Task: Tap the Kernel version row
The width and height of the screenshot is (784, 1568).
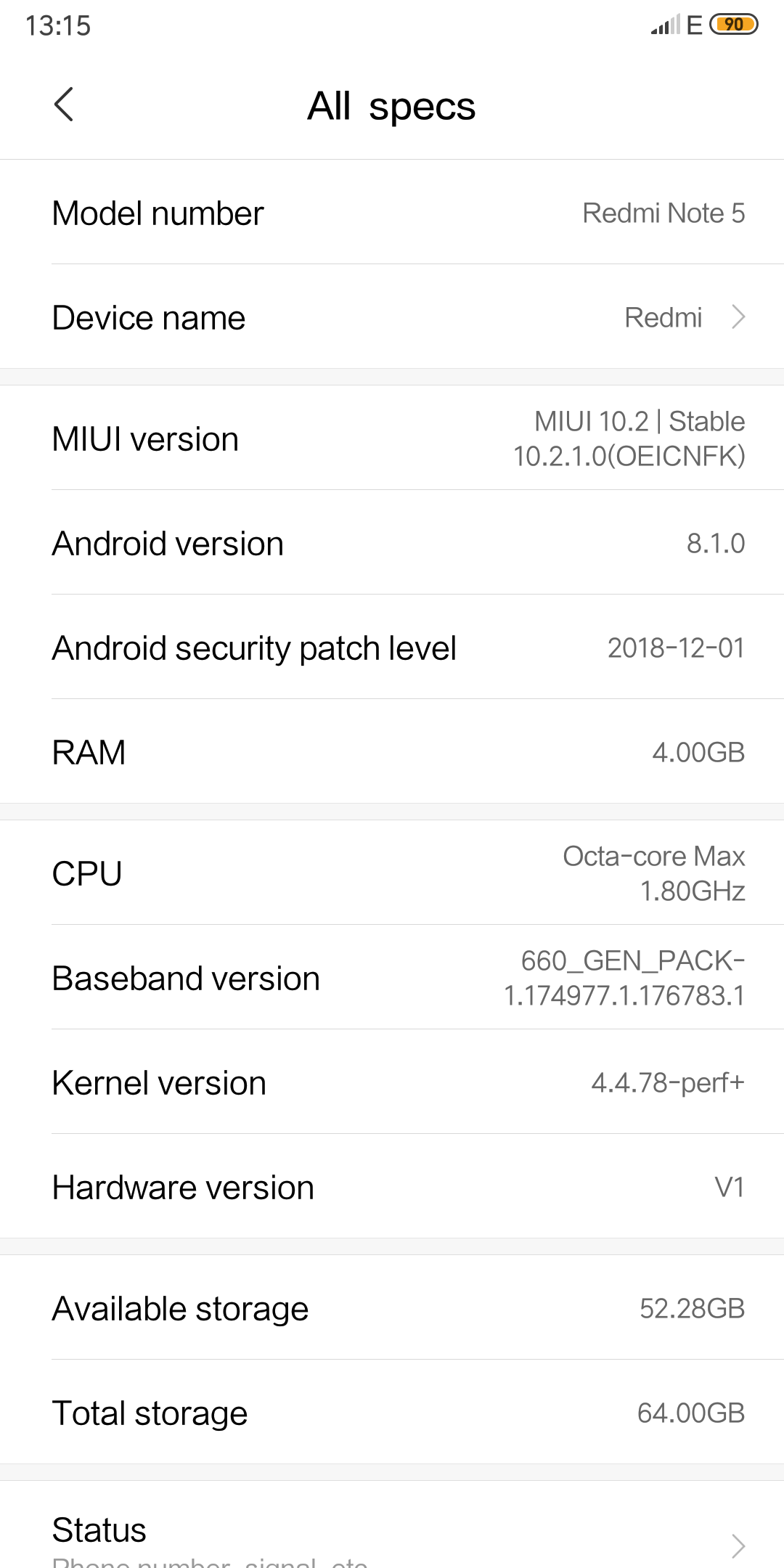Action: click(x=392, y=1082)
